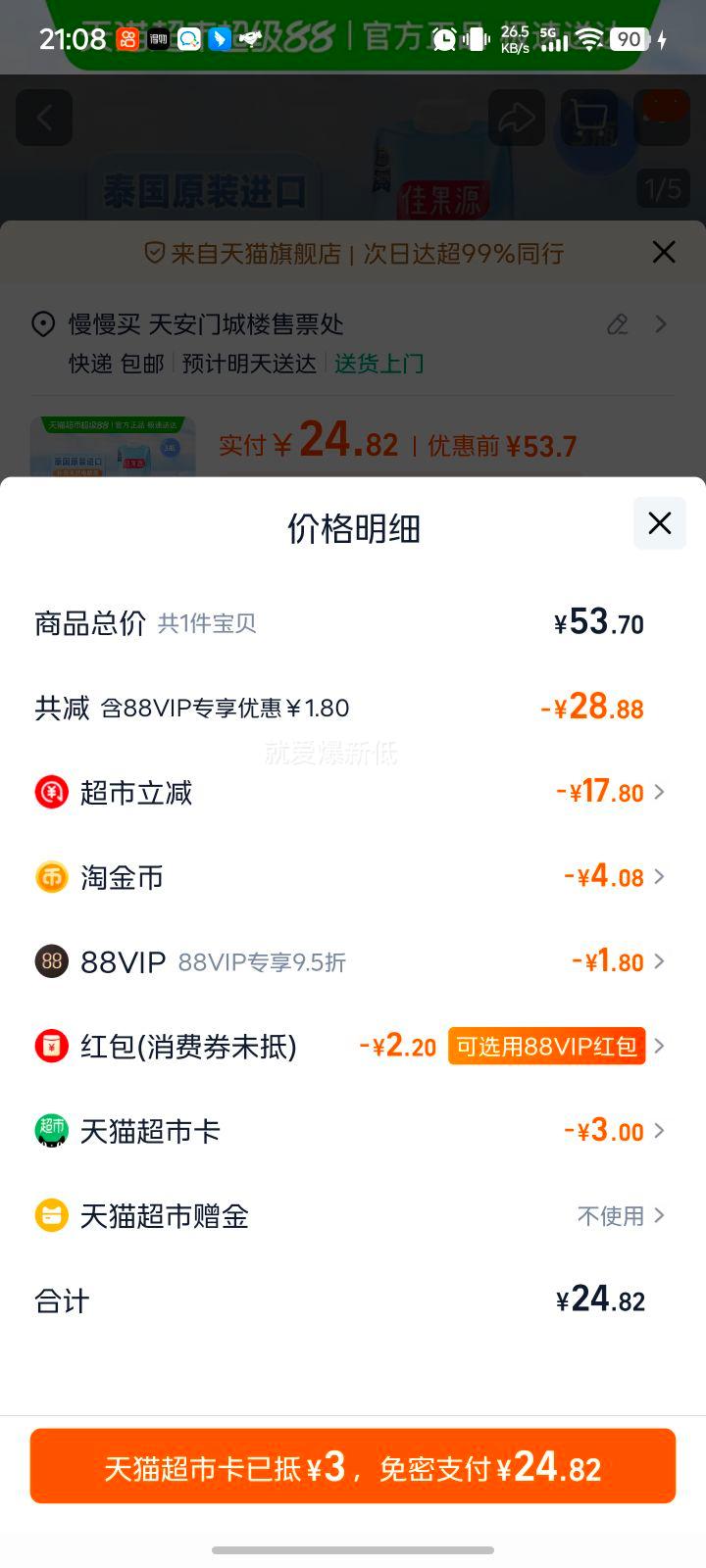The height and width of the screenshot is (1568, 706).
Task: Tap 免密支付 to pay ¥24.82
Action: point(353,1465)
